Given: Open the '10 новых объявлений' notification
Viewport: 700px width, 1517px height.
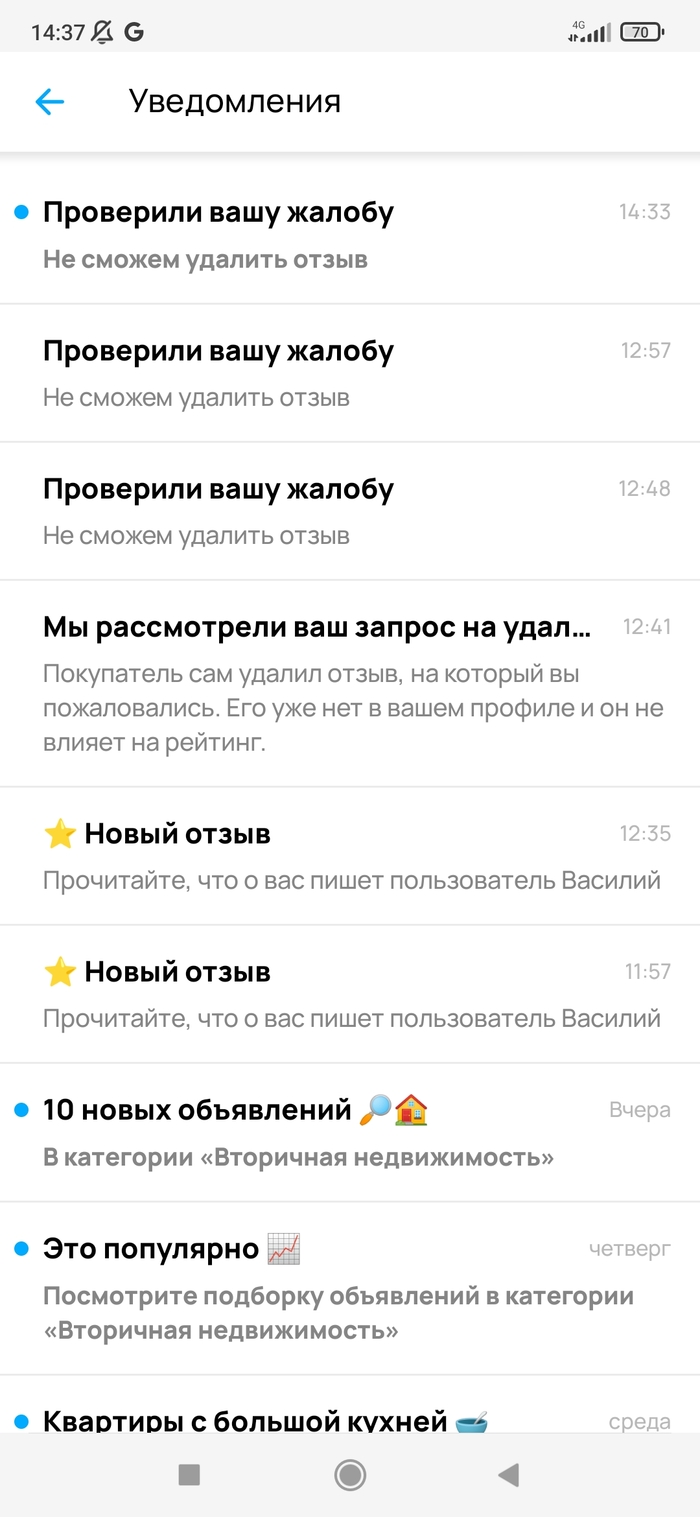Looking at the screenshot, I should tap(350, 1132).
